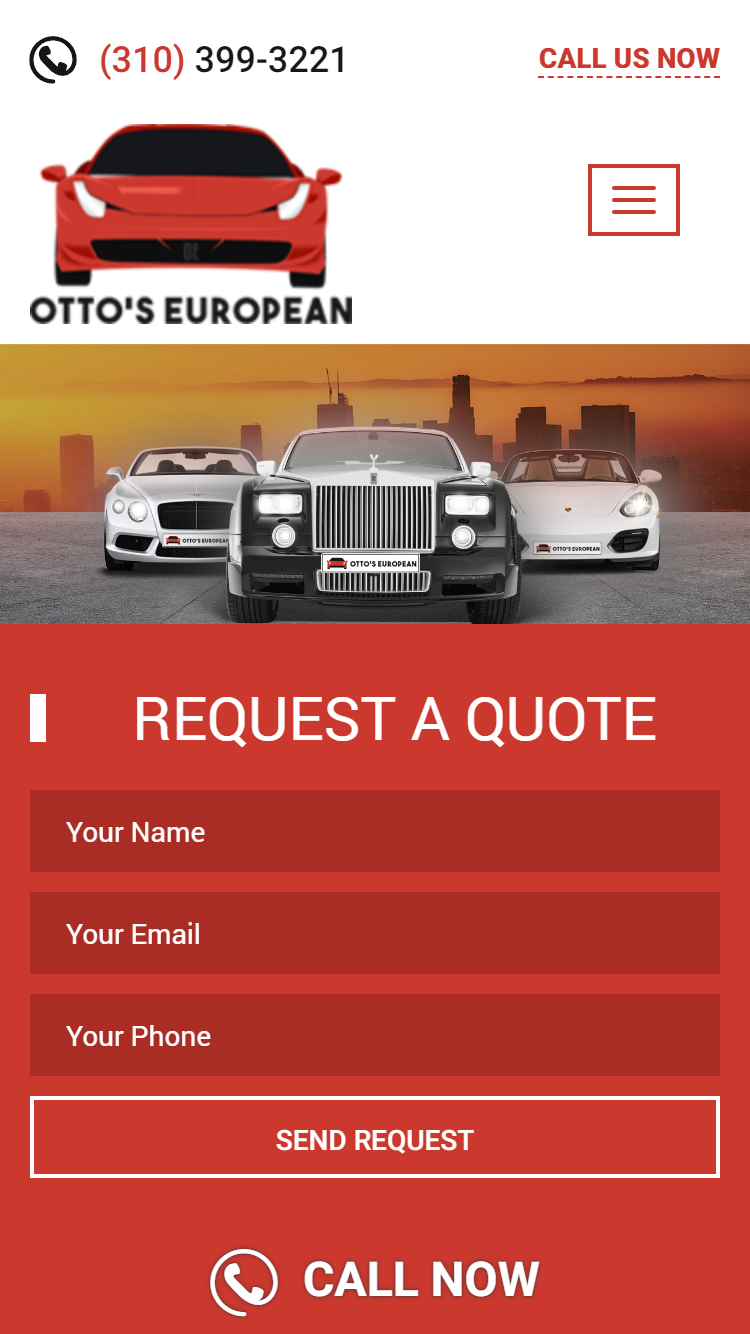Viewport: 750px width, 1334px height.
Task: Tap the CALL US NOW link
Action: (629, 59)
